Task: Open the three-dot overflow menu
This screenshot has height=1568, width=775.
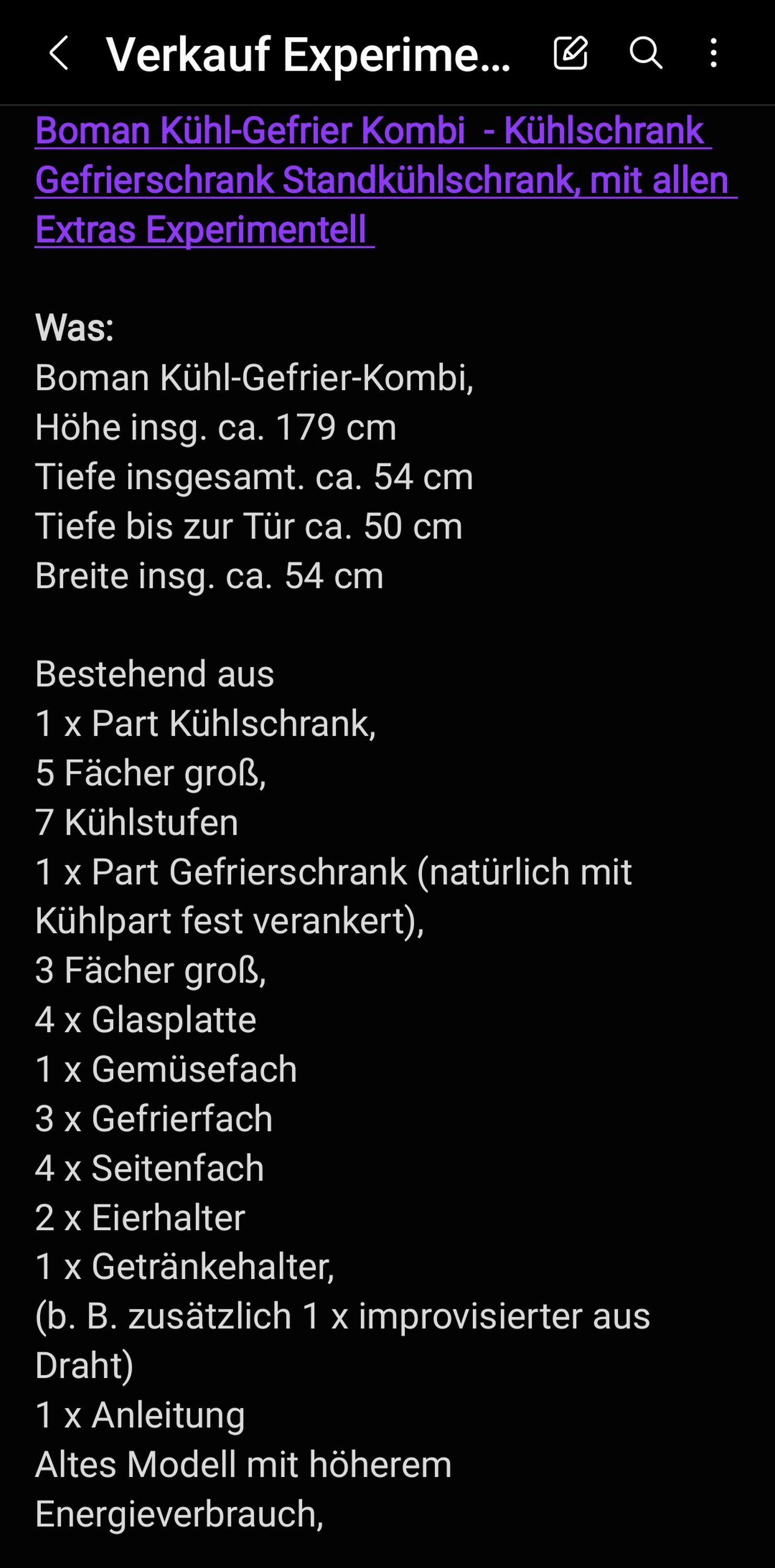Action: [x=713, y=52]
